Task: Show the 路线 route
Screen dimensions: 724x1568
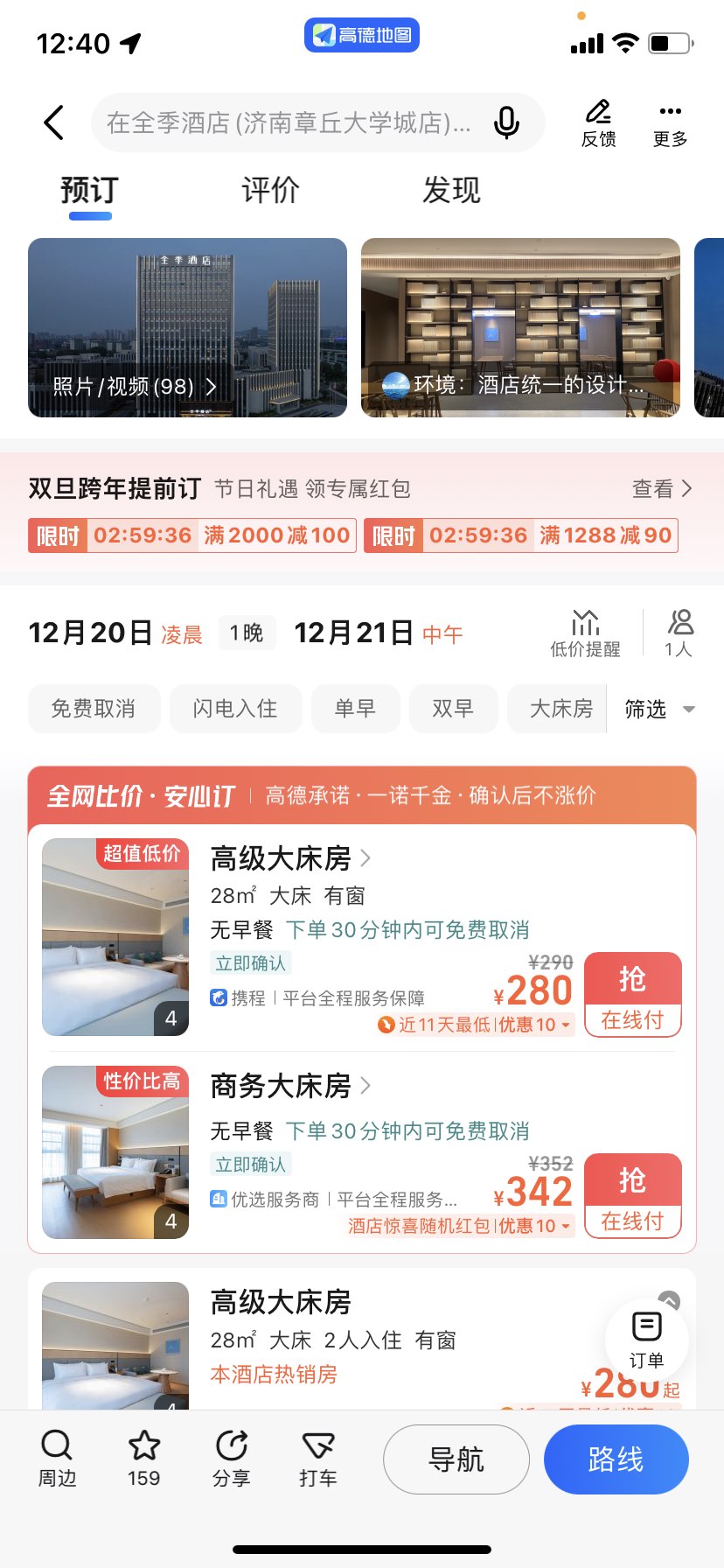Action: pos(616,1459)
